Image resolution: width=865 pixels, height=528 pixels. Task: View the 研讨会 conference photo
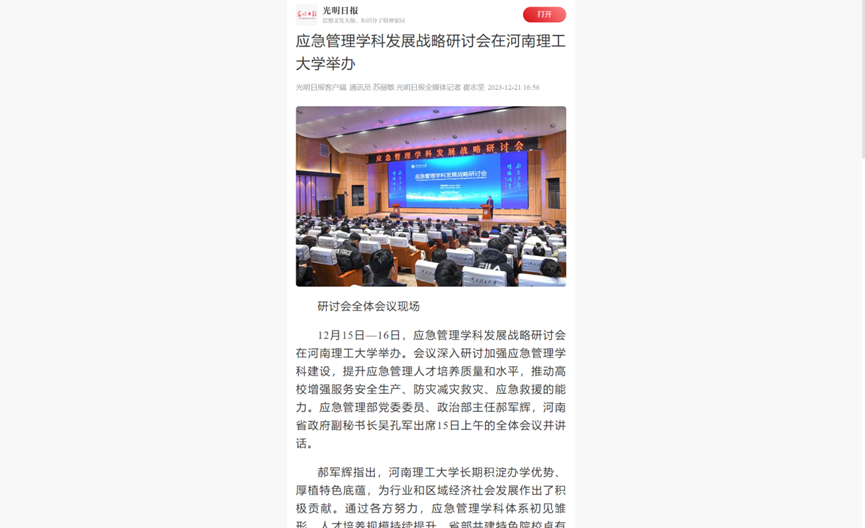[x=430, y=196]
